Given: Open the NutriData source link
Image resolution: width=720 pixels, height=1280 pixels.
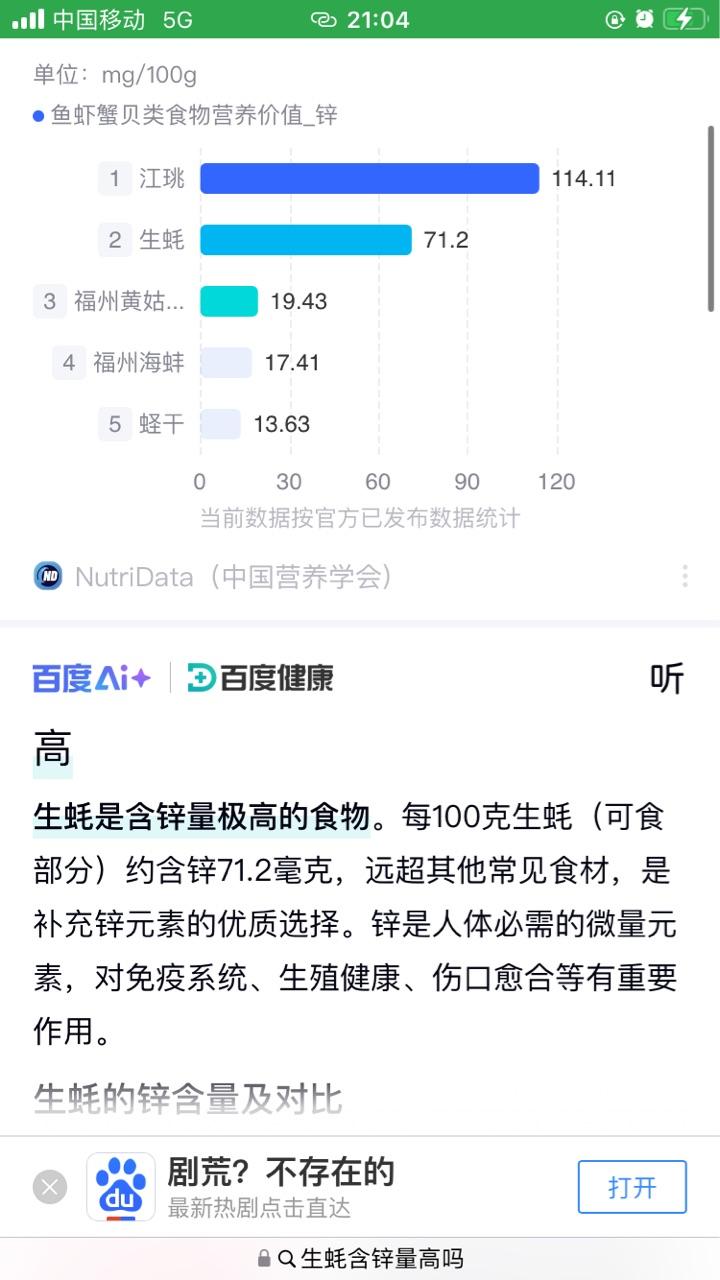Looking at the screenshot, I should pos(215,576).
